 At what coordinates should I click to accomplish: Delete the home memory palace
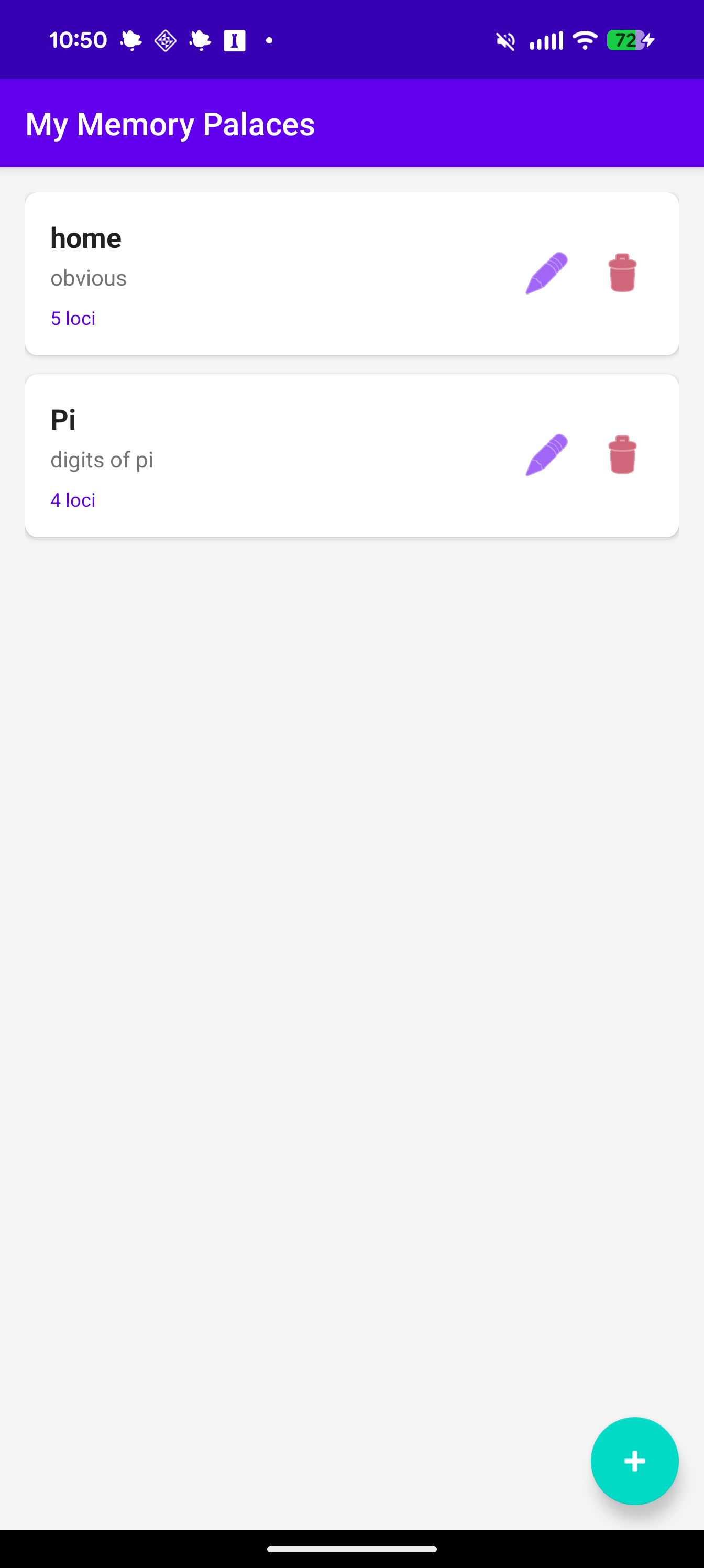click(622, 274)
